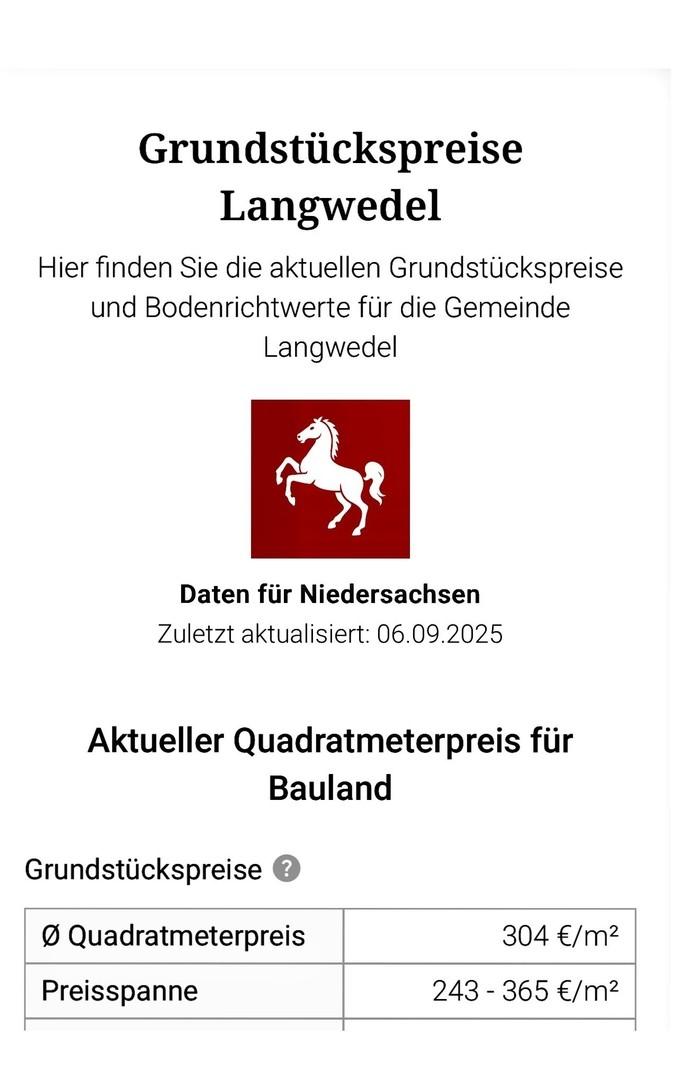Open the help icon beside Grundstückspreise
The height and width of the screenshot is (1080, 679).
(x=286, y=868)
